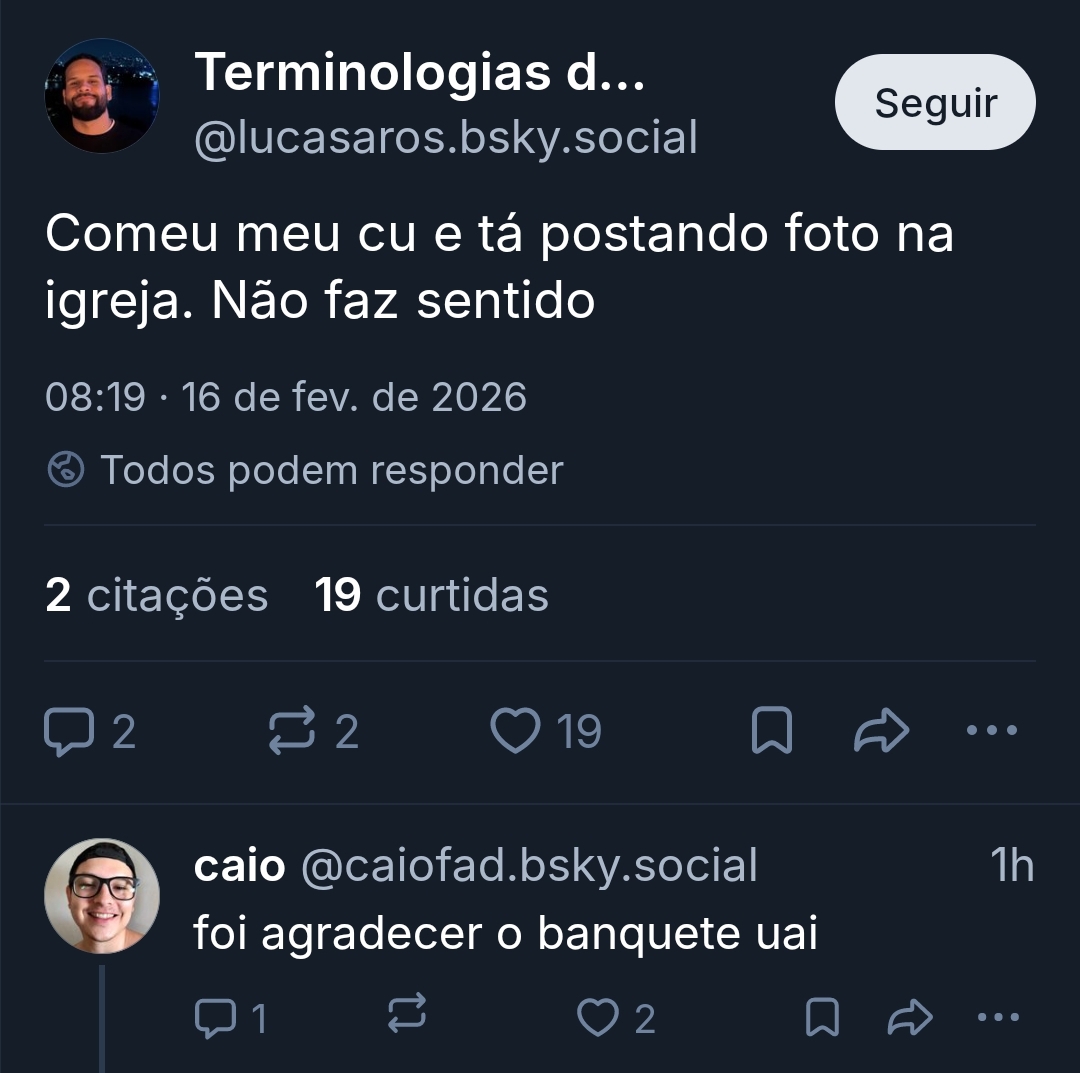This screenshot has height=1073, width=1080.
Task: Follow the user with the Seguir button
Action: pos(934,102)
